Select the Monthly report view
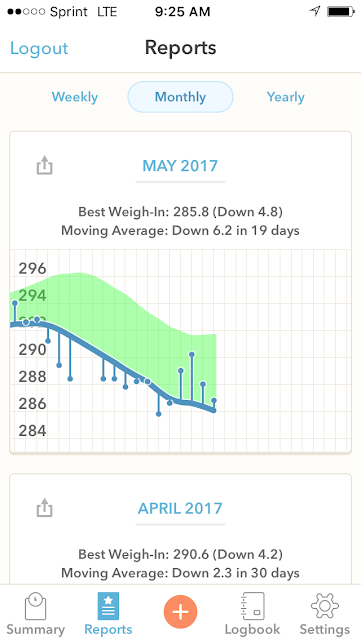This screenshot has height=640, width=361. (180, 97)
